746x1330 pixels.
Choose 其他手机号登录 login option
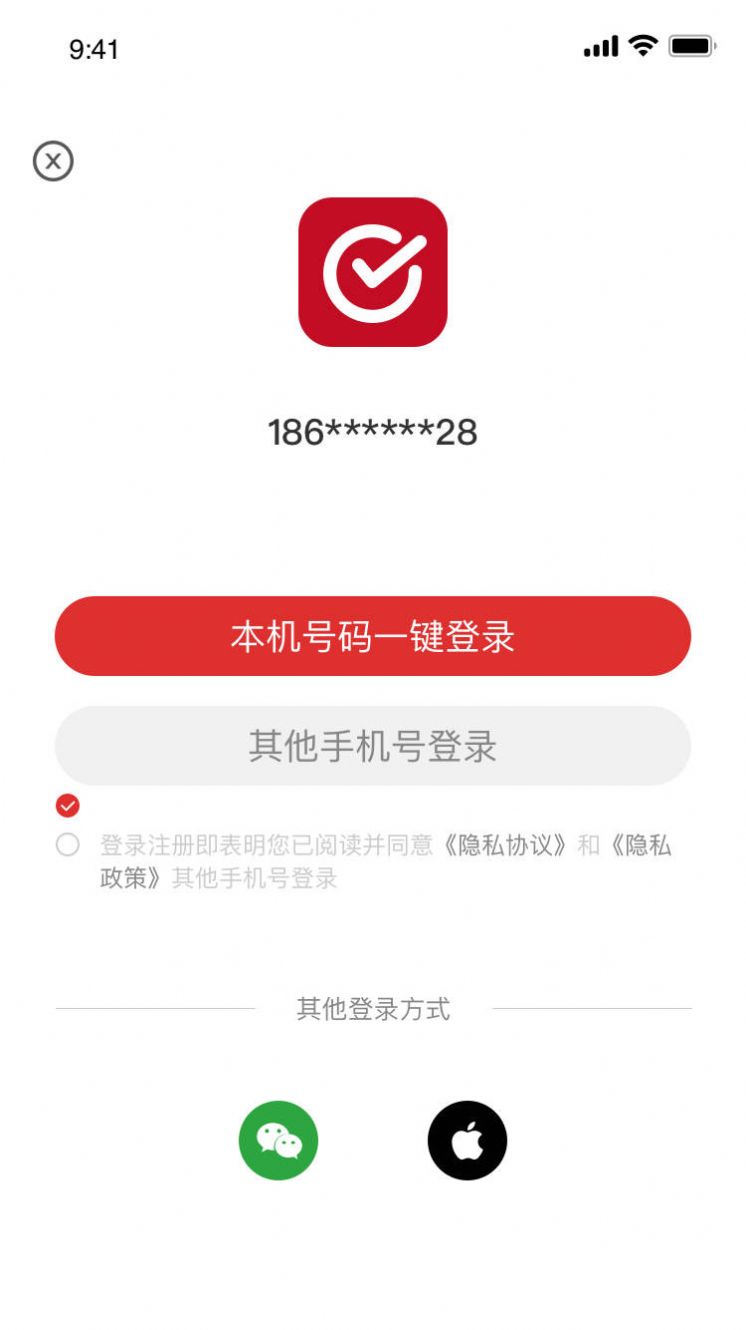373,745
